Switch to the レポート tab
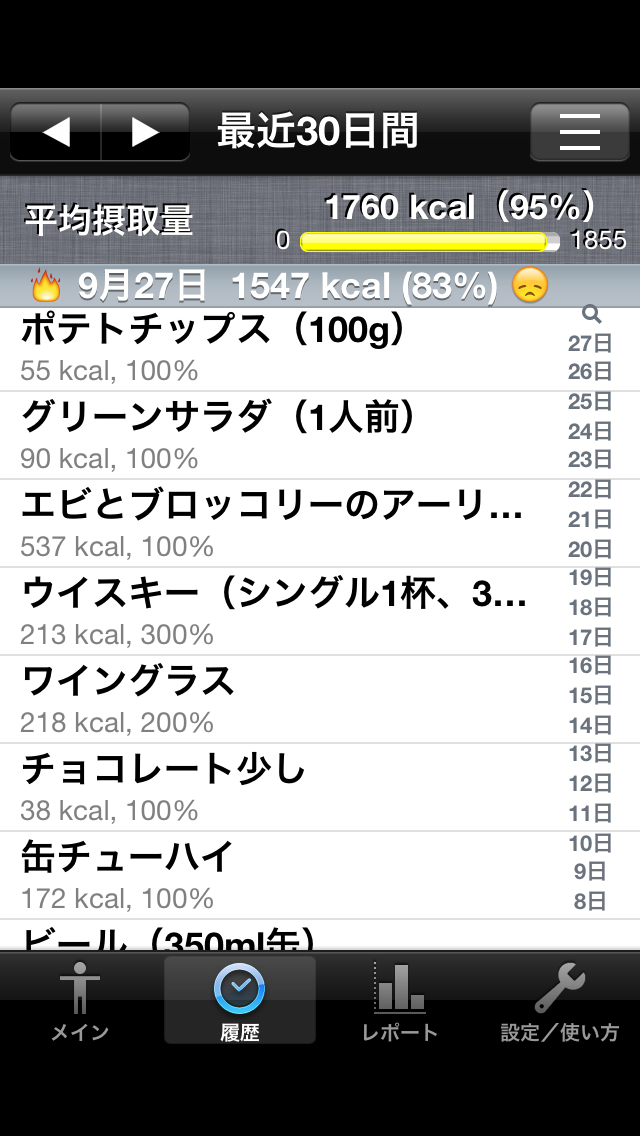The height and width of the screenshot is (1136, 640). click(400, 1000)
